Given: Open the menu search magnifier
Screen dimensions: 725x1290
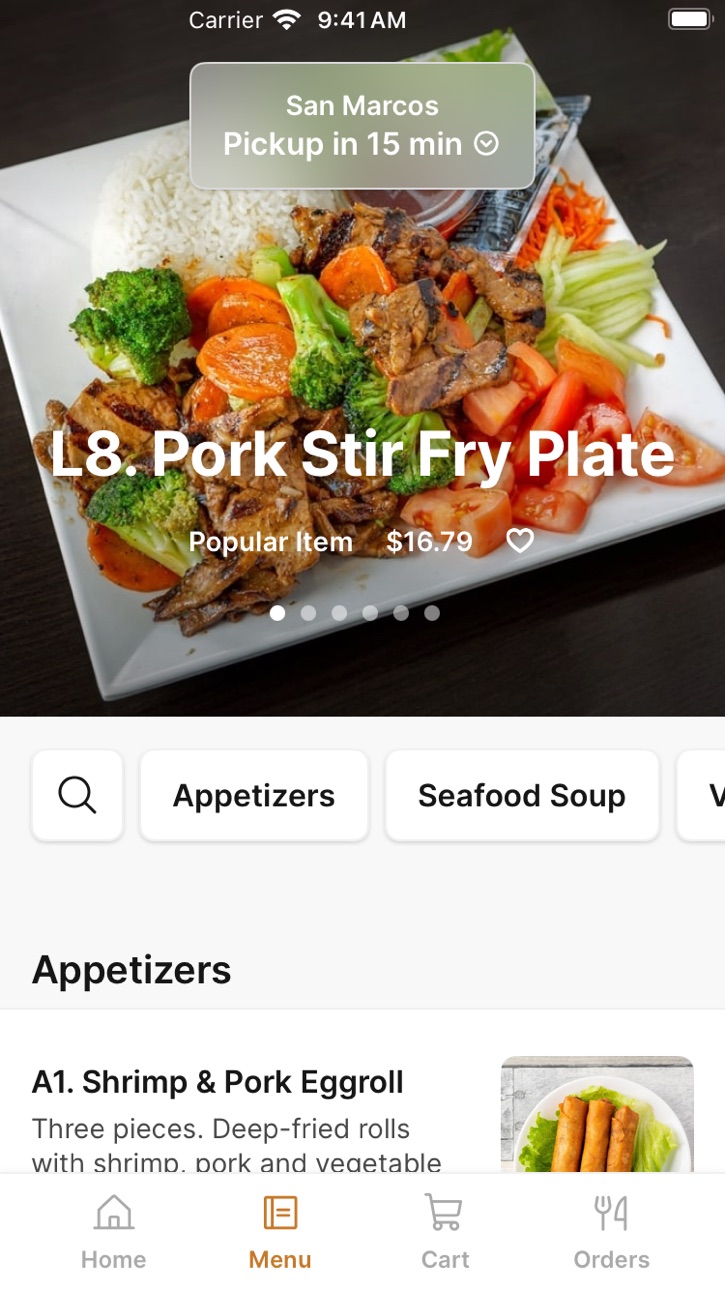Looking at the screenshot, I should tap(77, 796).
